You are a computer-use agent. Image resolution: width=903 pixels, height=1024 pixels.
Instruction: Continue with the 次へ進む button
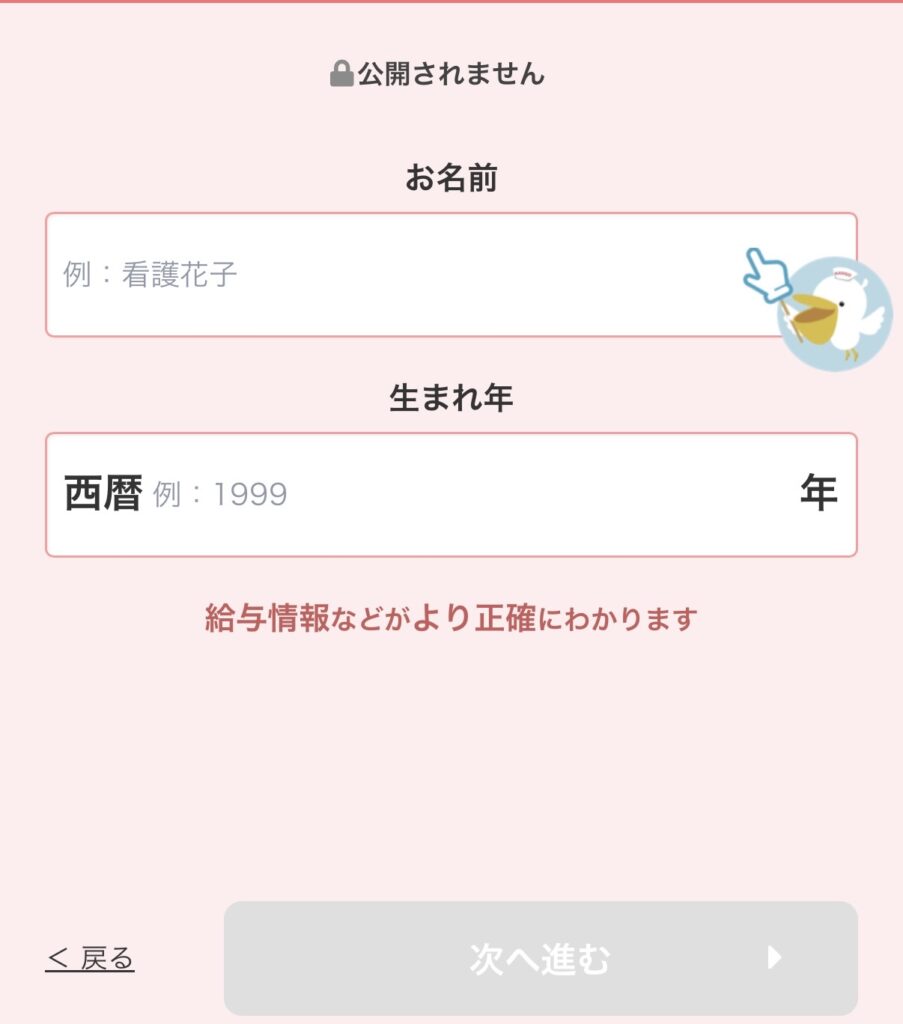[540, 958]
